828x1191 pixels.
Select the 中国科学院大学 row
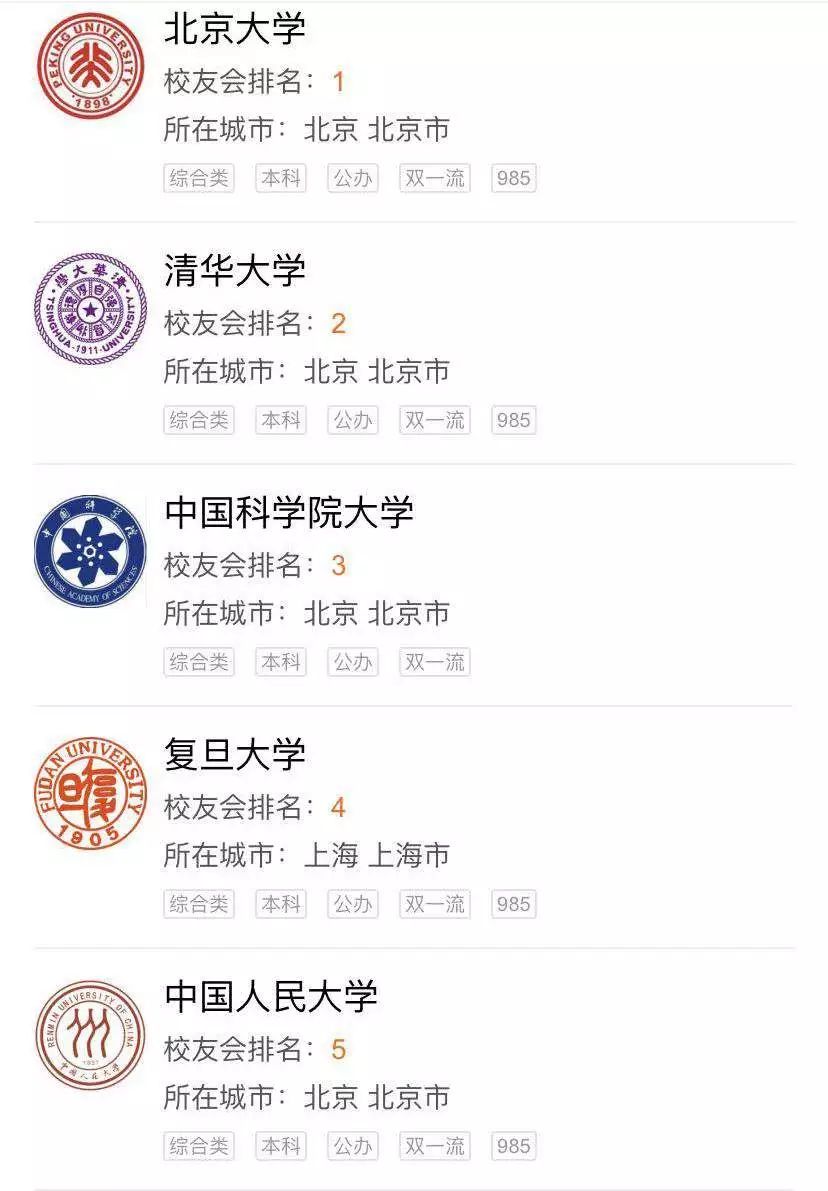pyautogui.click(x=289, y=513)
